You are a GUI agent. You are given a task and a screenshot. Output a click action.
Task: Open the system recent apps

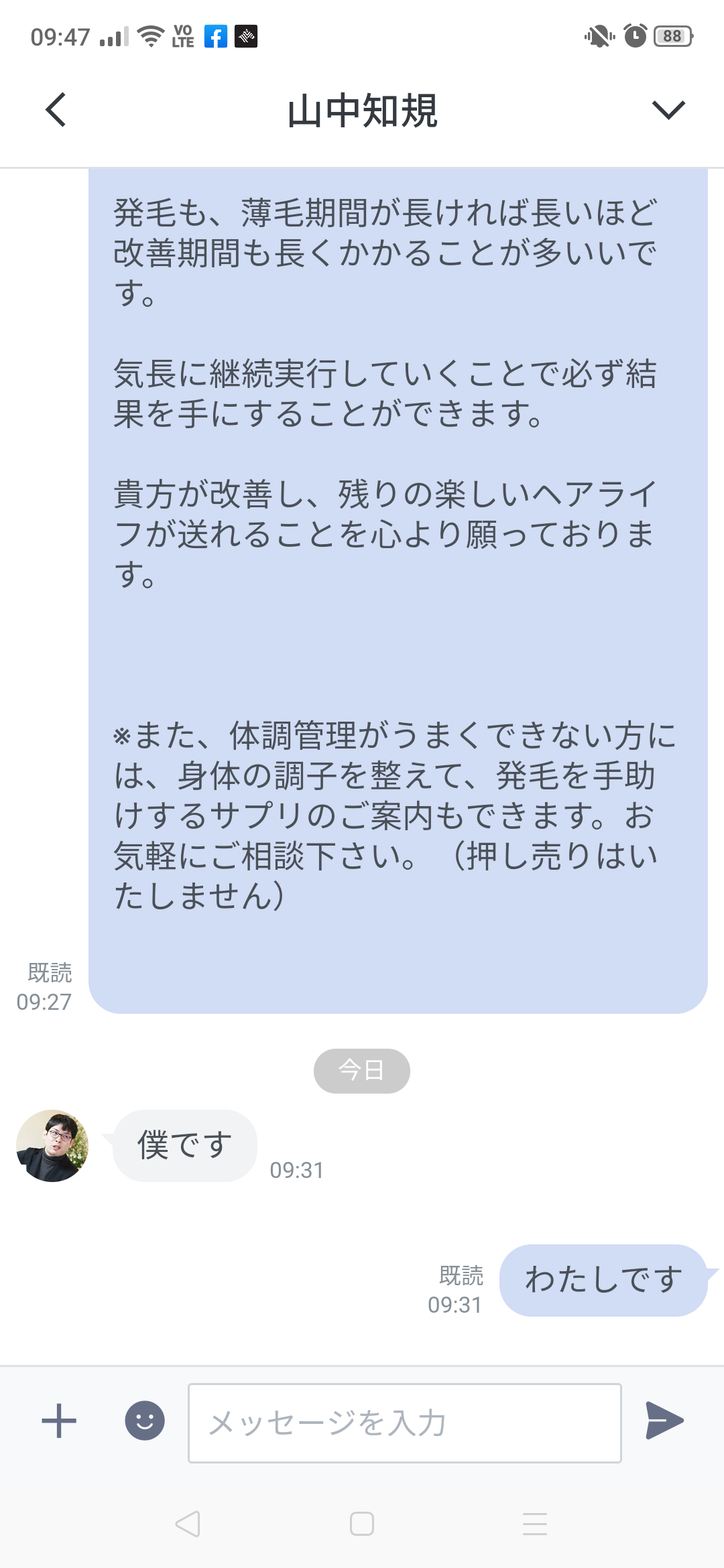pyautogui.click(x=535, y=1524)
